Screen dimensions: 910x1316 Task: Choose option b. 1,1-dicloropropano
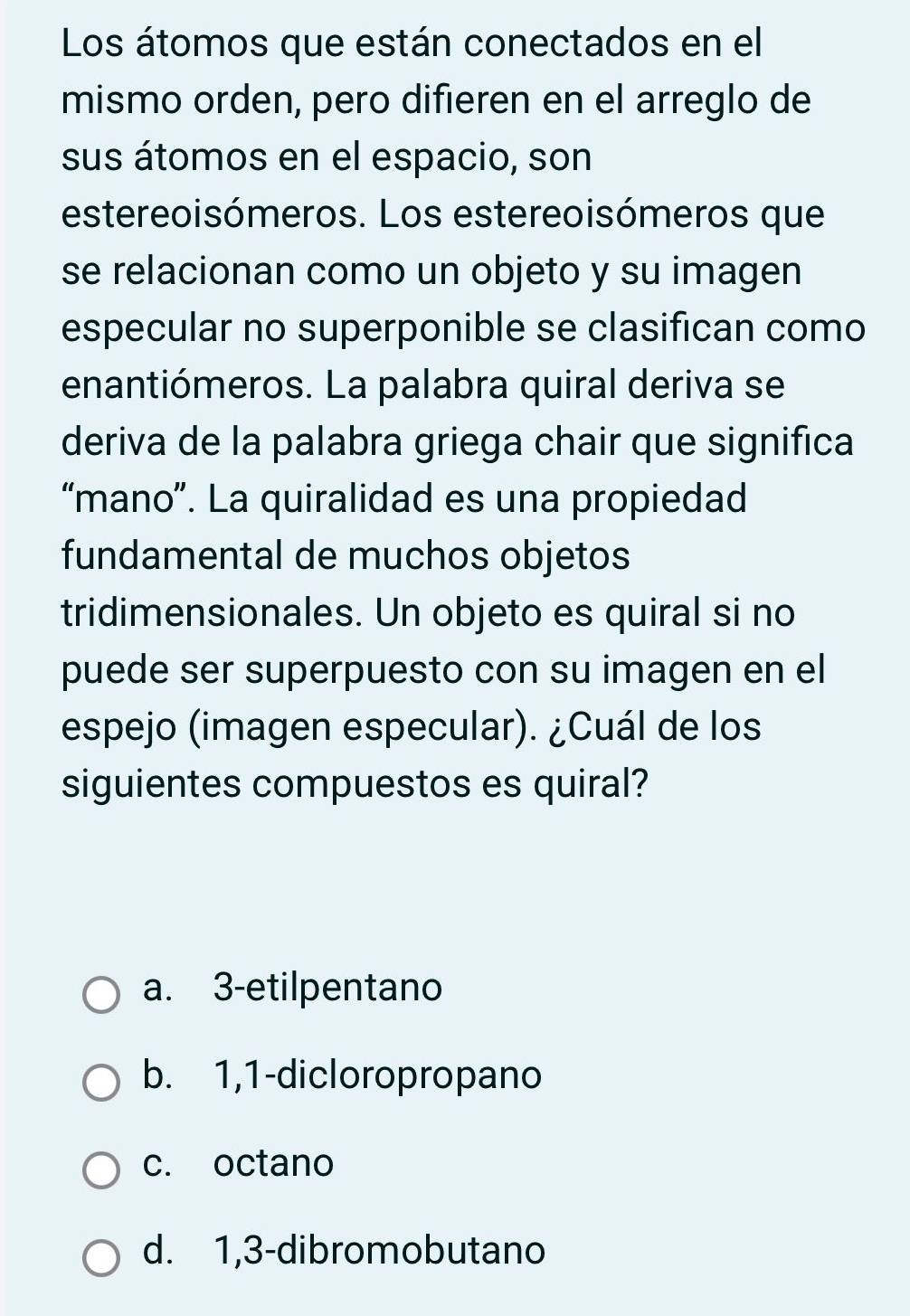point(101,1083)
